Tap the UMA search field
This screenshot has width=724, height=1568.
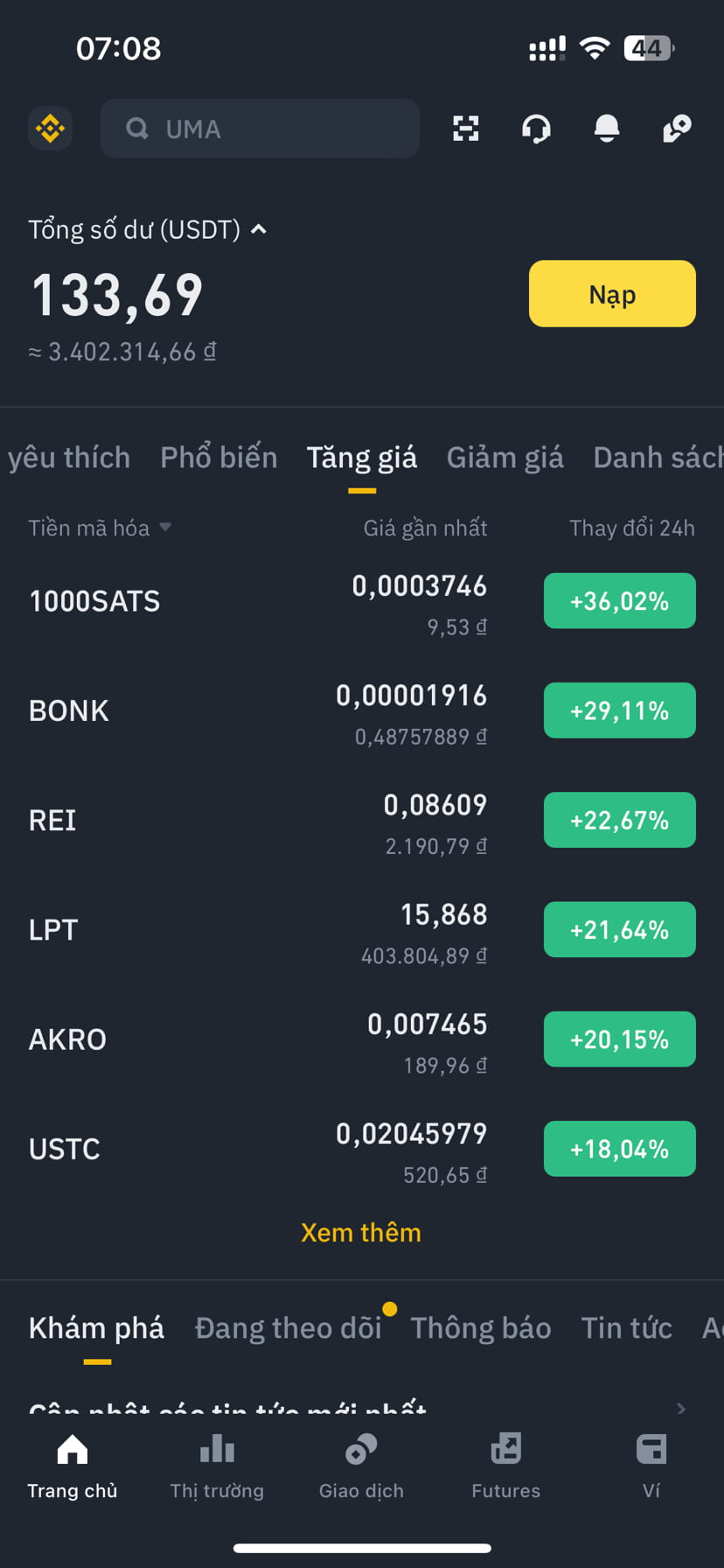tap(260, 129)
